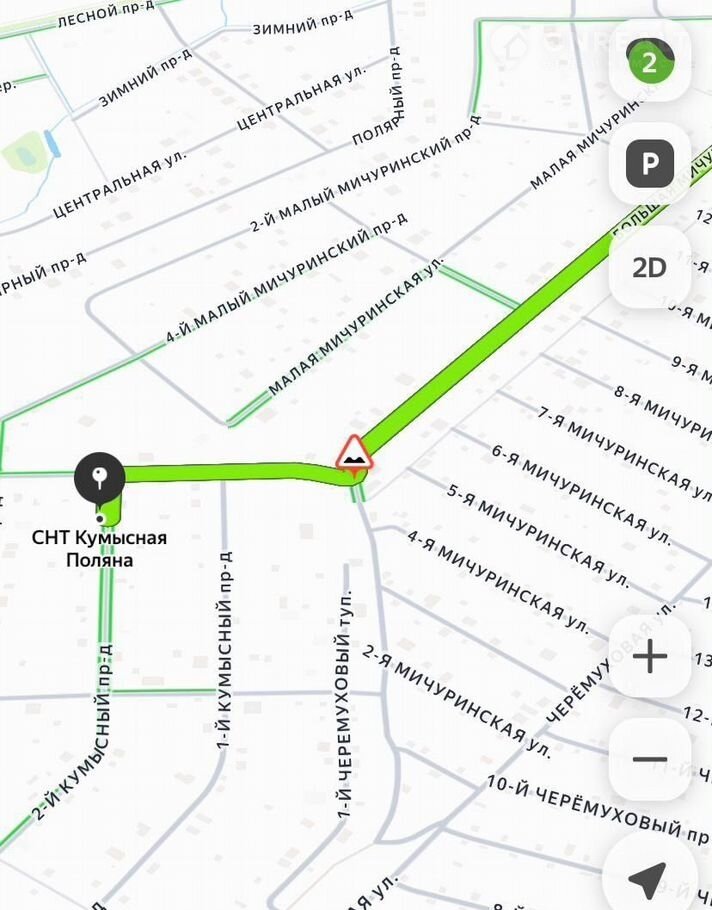Center map on my location arrow
Screen dimensions: 712x910
tap(648, 878)
